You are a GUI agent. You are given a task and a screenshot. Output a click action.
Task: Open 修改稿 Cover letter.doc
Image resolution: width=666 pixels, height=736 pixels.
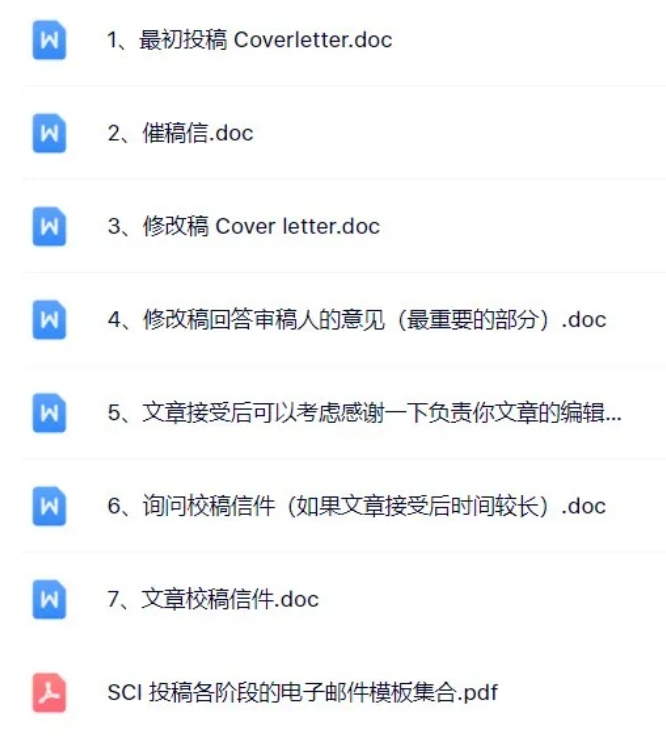244,227
